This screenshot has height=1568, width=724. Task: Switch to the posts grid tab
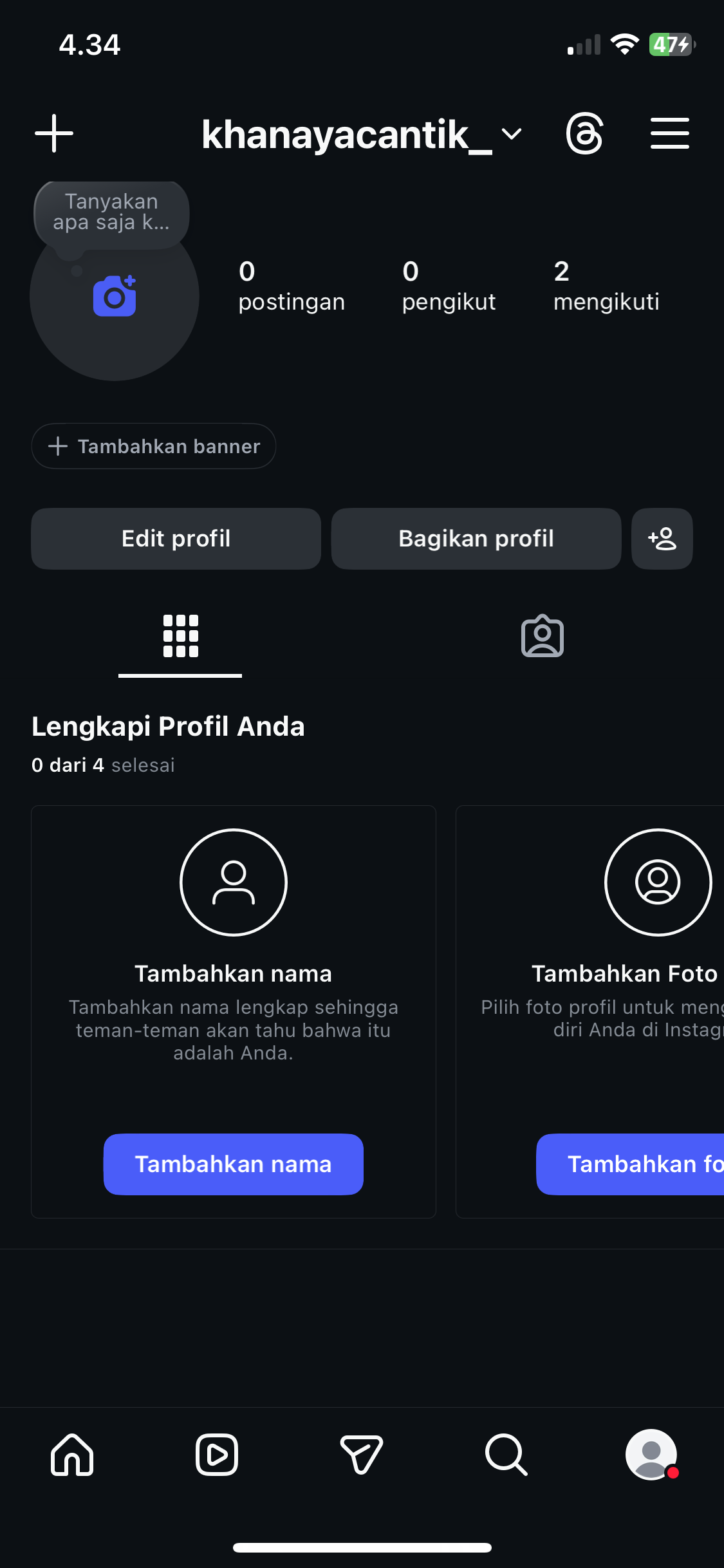click(180, 636)
